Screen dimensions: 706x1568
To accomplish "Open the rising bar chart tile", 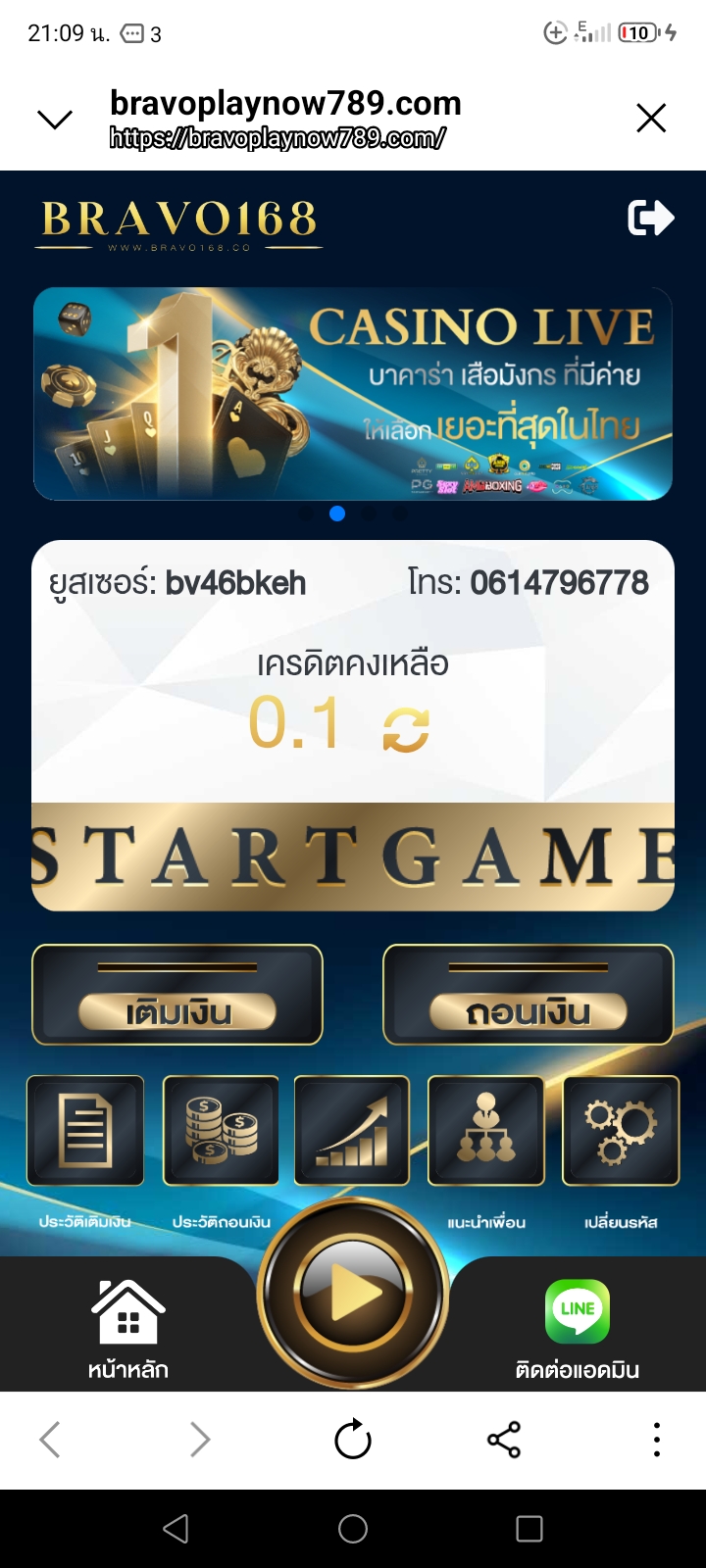I will point(352,1131).
